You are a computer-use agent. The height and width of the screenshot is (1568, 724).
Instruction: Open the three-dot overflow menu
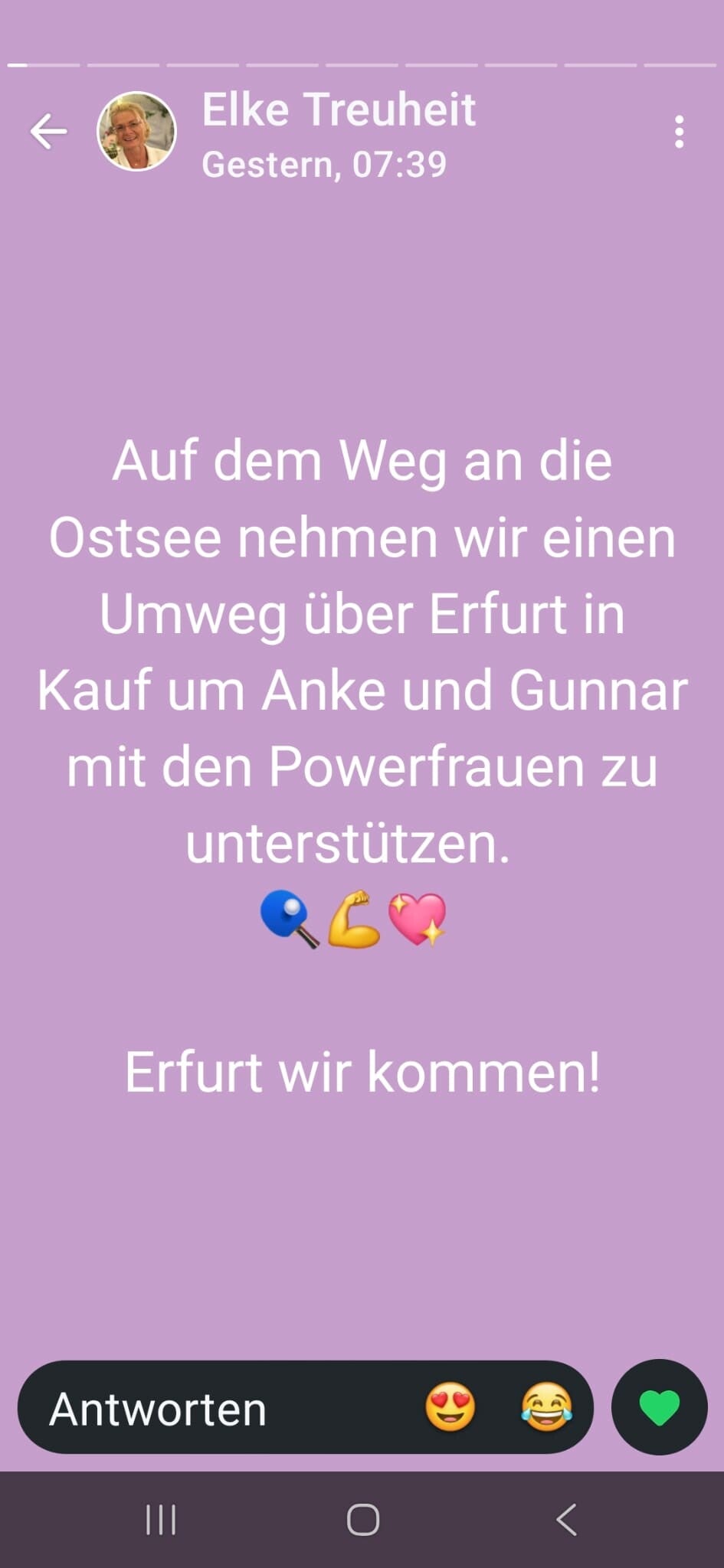click(679, 132)
